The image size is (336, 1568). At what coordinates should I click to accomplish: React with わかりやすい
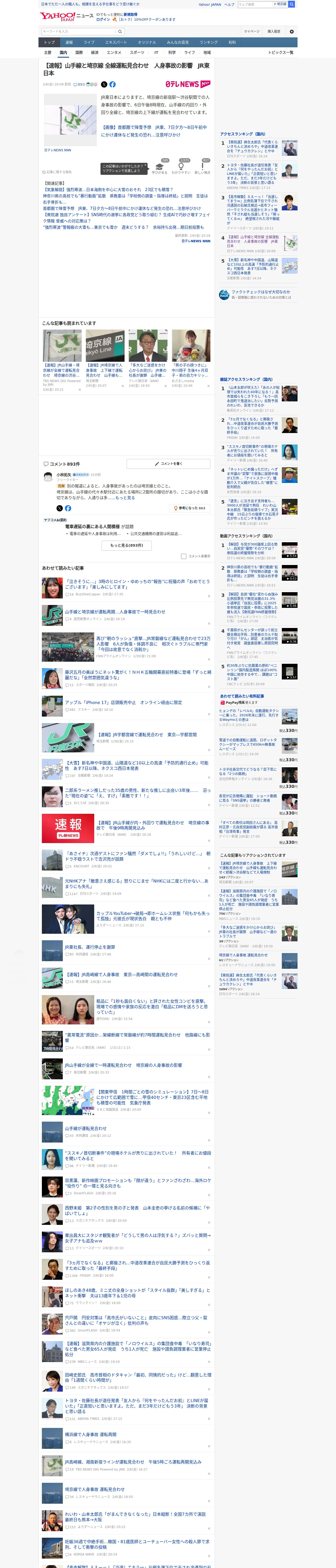181,168
